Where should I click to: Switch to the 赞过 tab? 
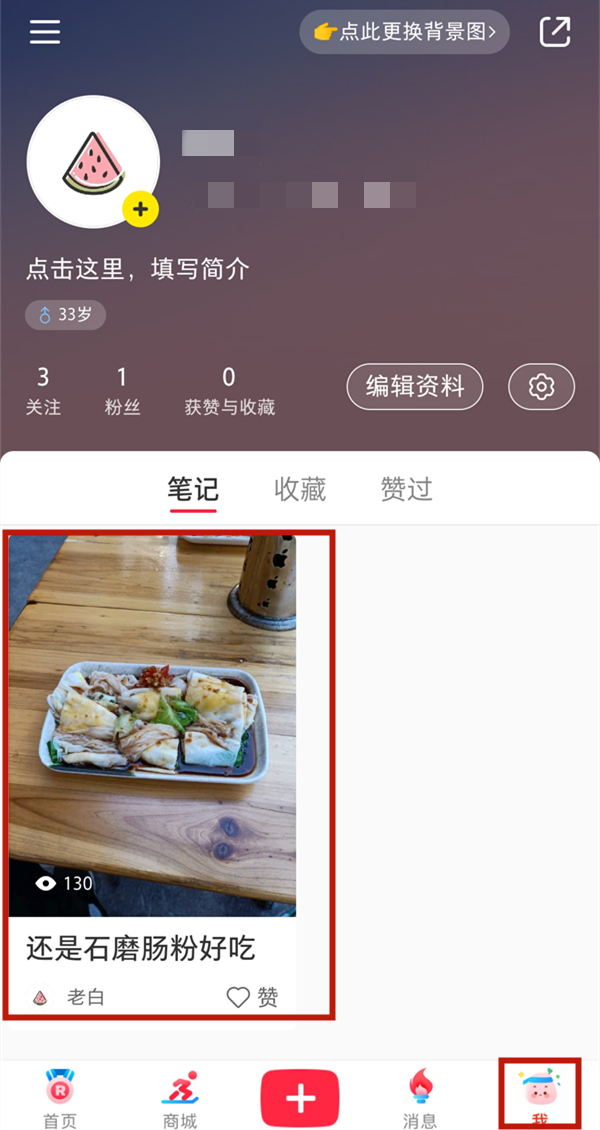pos(406,489)
